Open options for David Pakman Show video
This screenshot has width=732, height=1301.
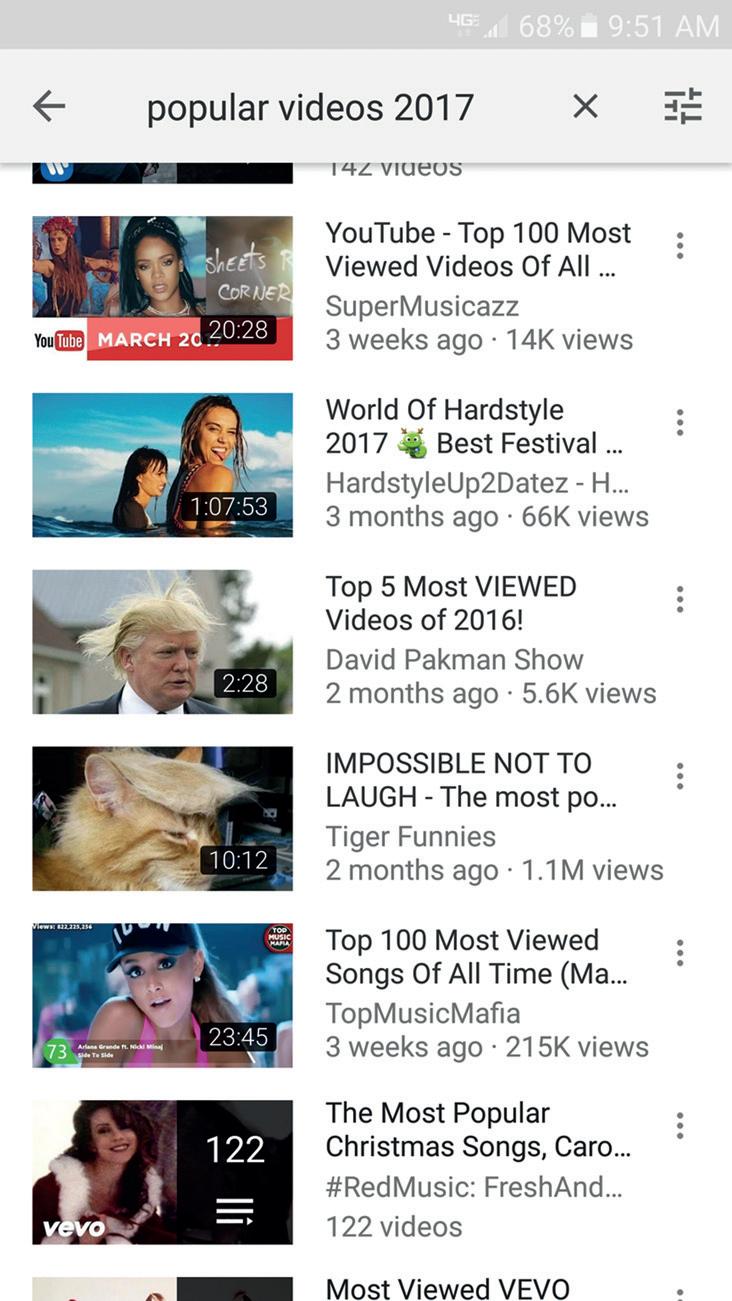680,600
